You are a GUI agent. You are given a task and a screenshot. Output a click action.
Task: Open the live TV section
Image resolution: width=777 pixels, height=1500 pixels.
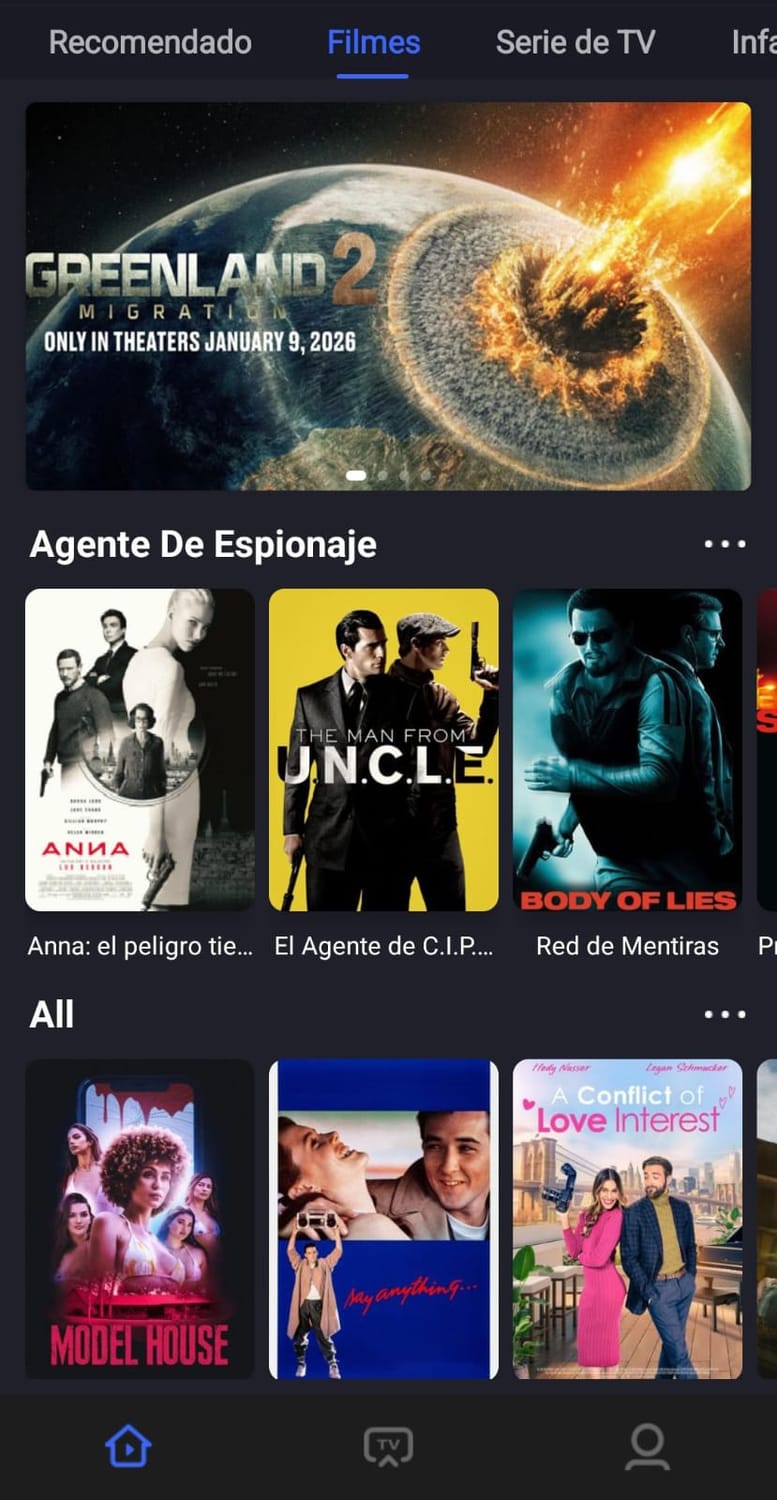[x=388, y=1447]
